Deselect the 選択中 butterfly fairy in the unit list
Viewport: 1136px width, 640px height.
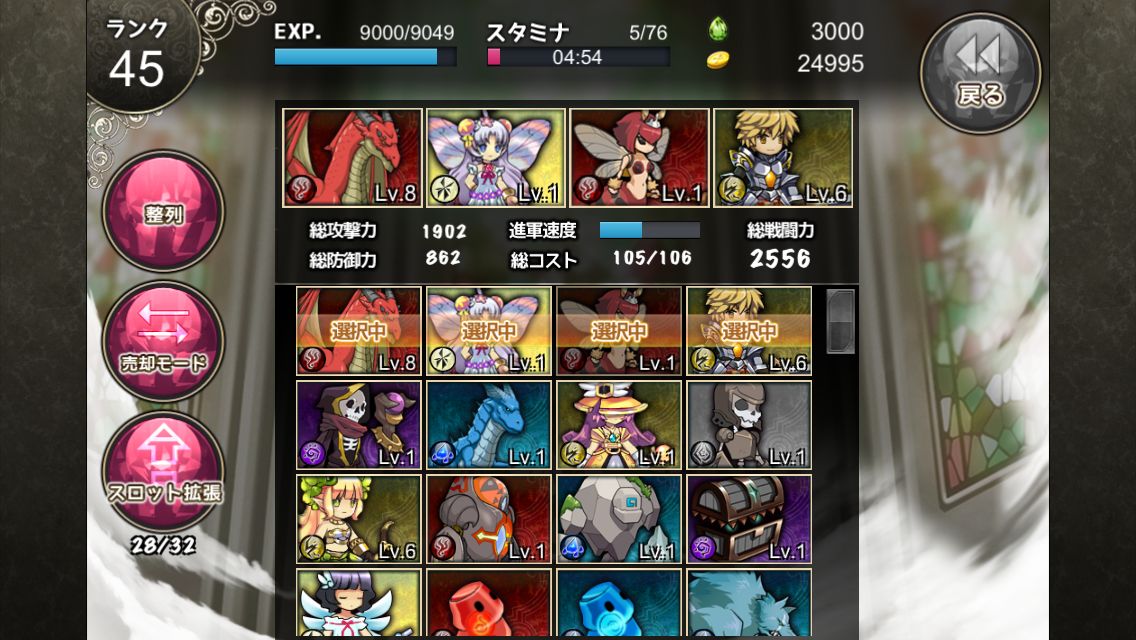point(489,331)
